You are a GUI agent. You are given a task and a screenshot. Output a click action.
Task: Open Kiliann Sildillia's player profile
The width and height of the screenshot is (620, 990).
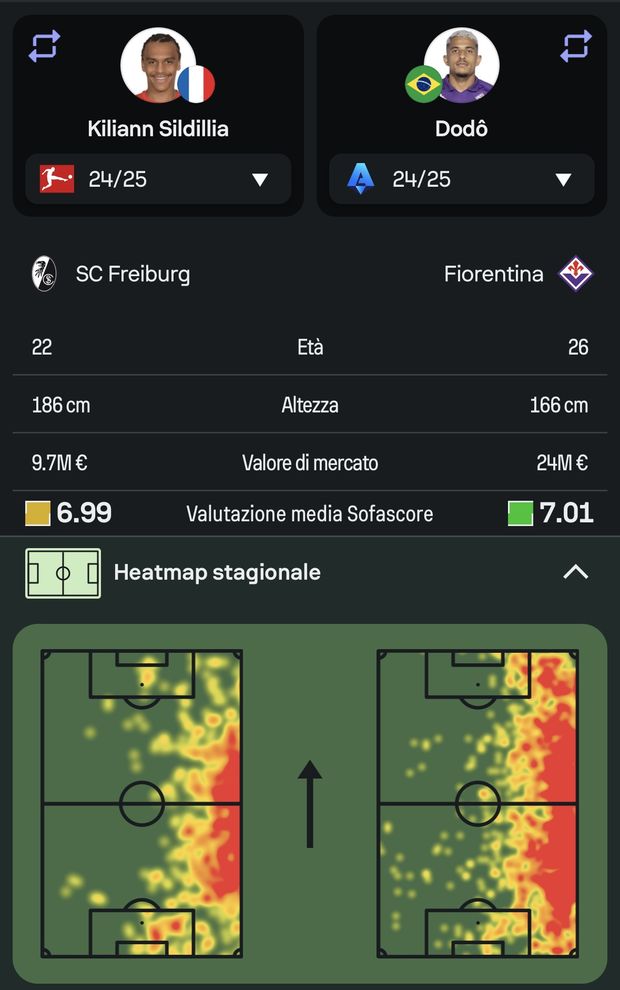pos(158,68)
